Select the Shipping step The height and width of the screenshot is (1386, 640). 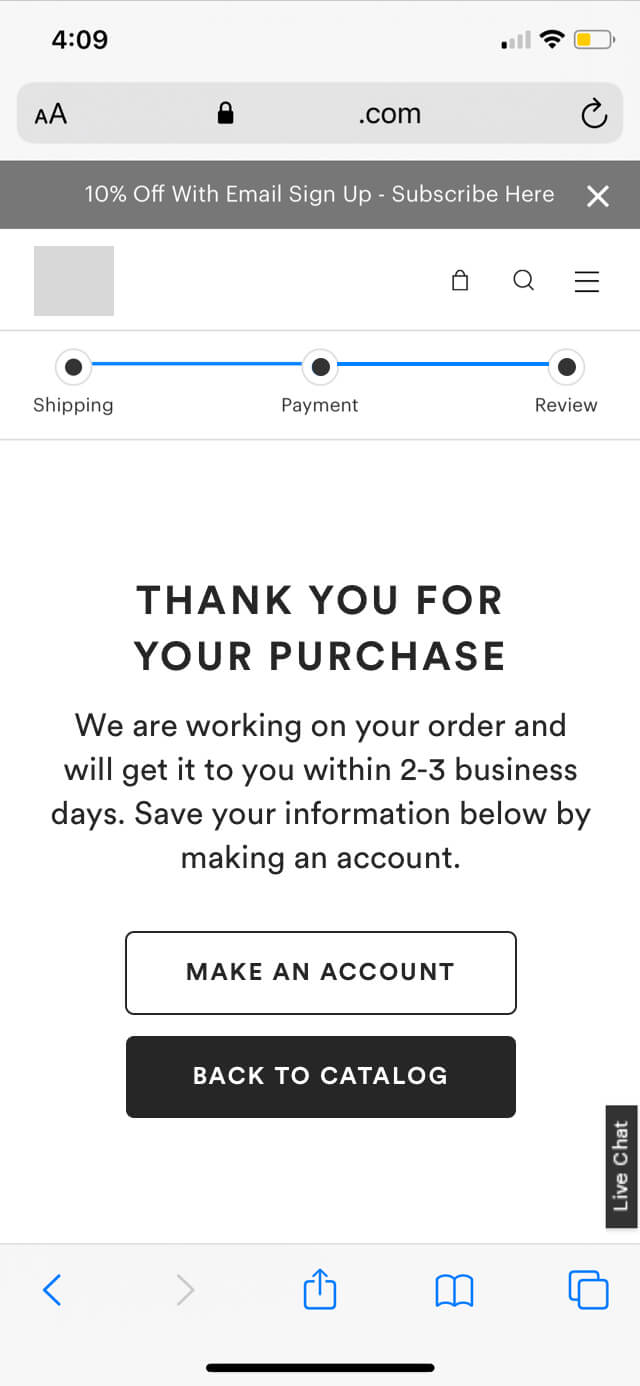click(73, 383)
